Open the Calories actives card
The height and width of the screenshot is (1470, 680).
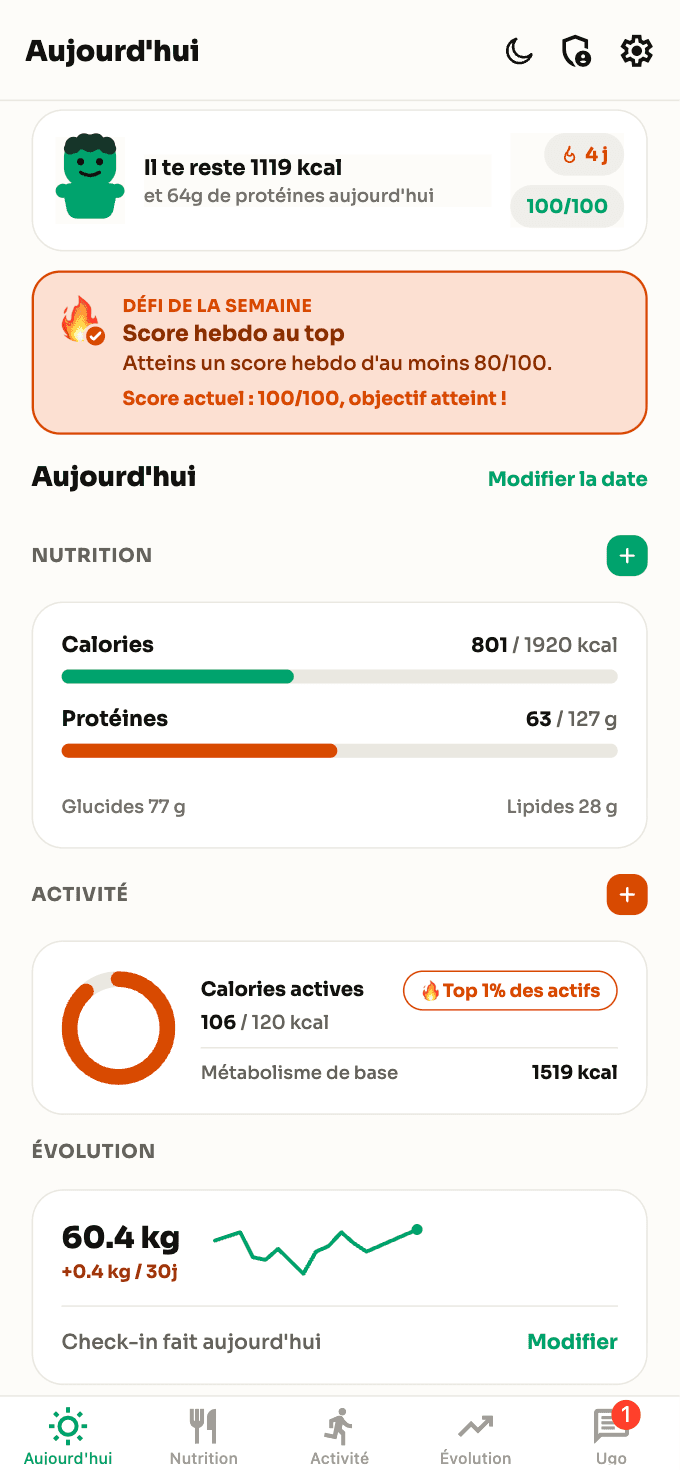click(x=340, y=1027)
